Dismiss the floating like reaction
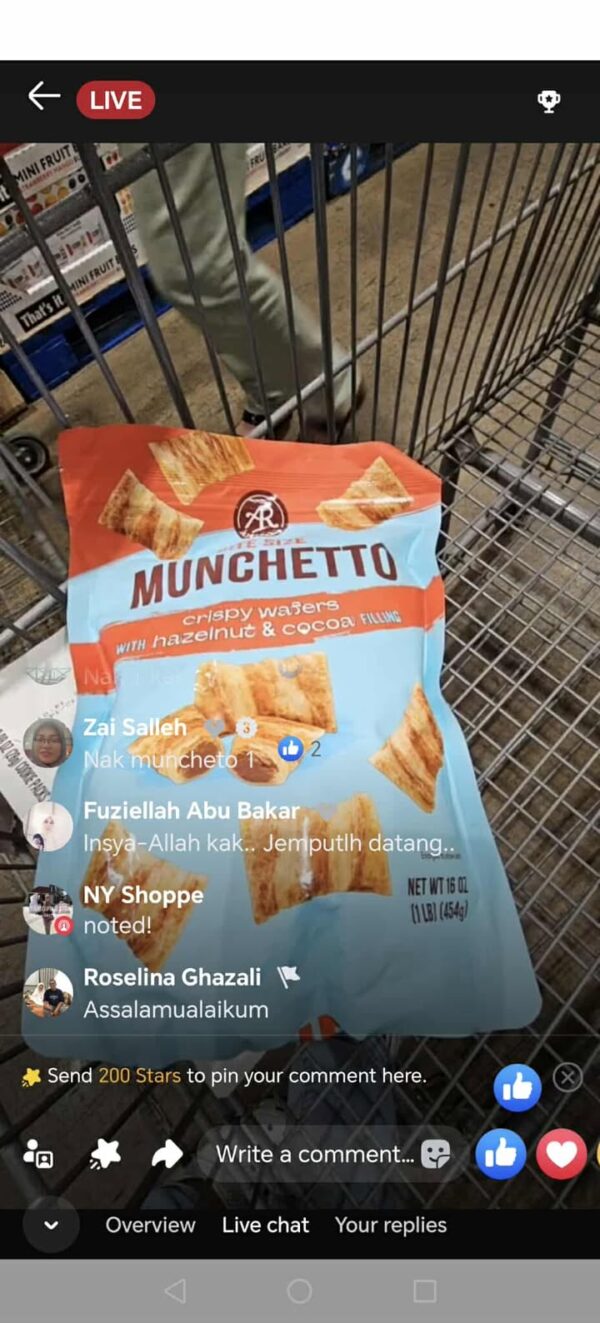 point(568,1077)
